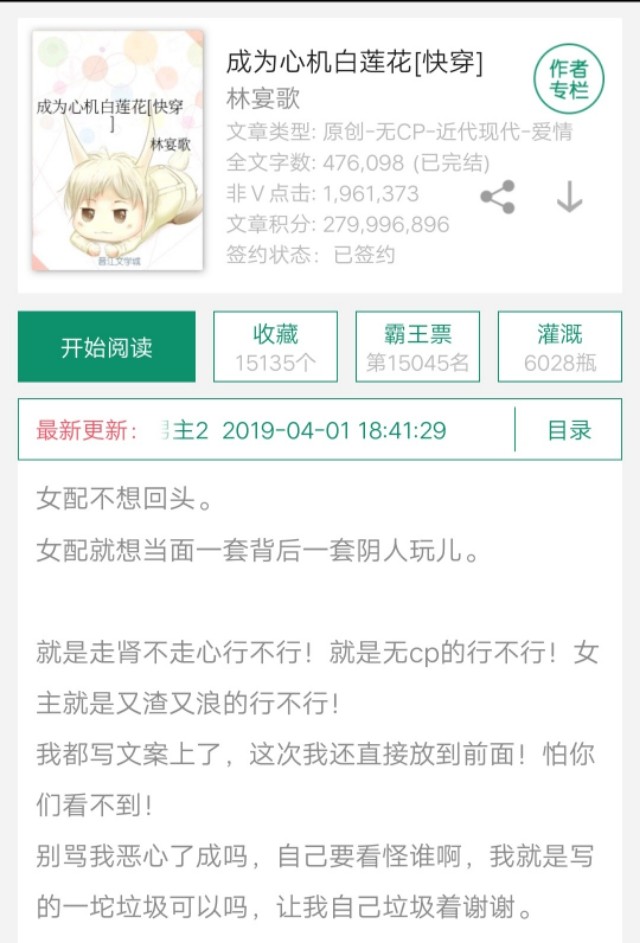Share this novel
640x943 pixels.
pyautogui.click(x=497, y=197)
